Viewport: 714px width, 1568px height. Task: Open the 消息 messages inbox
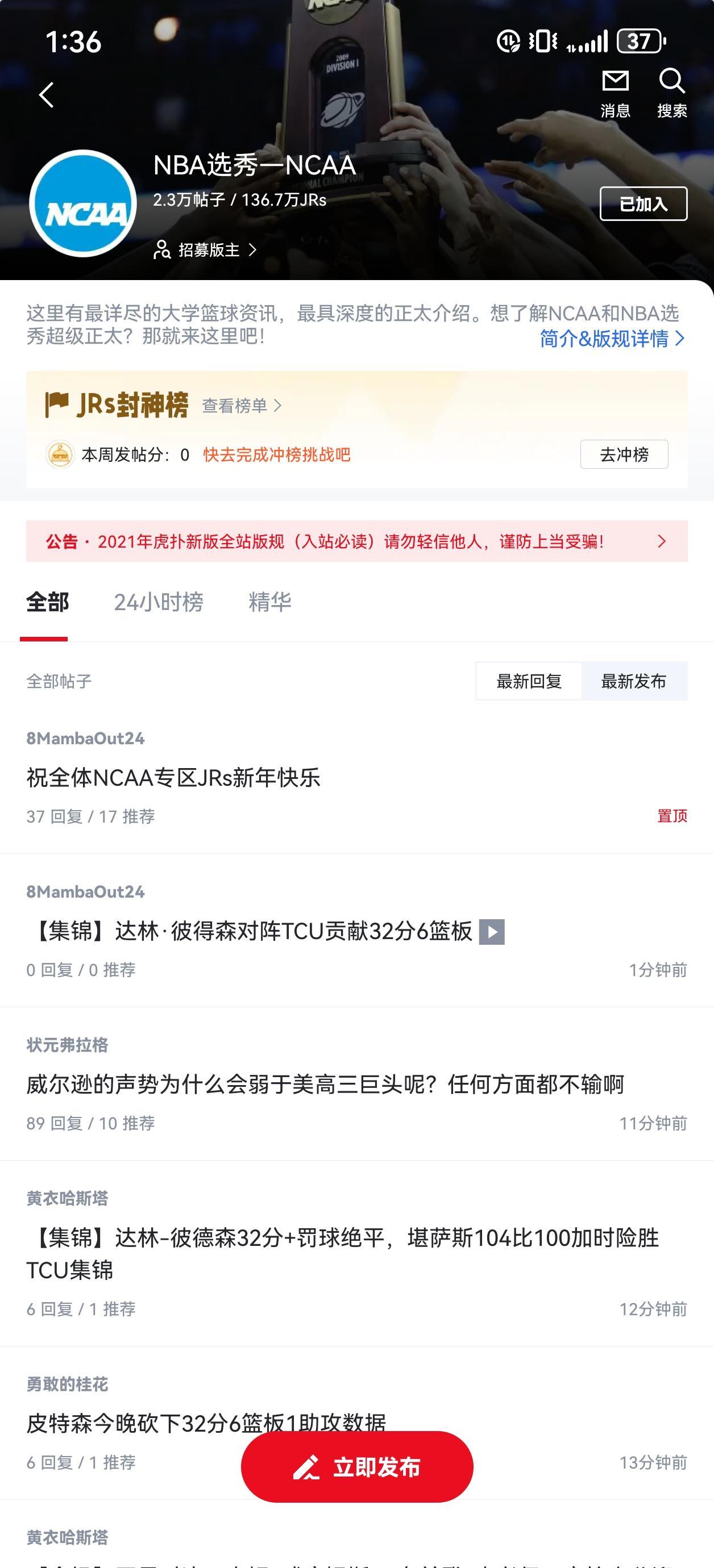pos(615,93)
